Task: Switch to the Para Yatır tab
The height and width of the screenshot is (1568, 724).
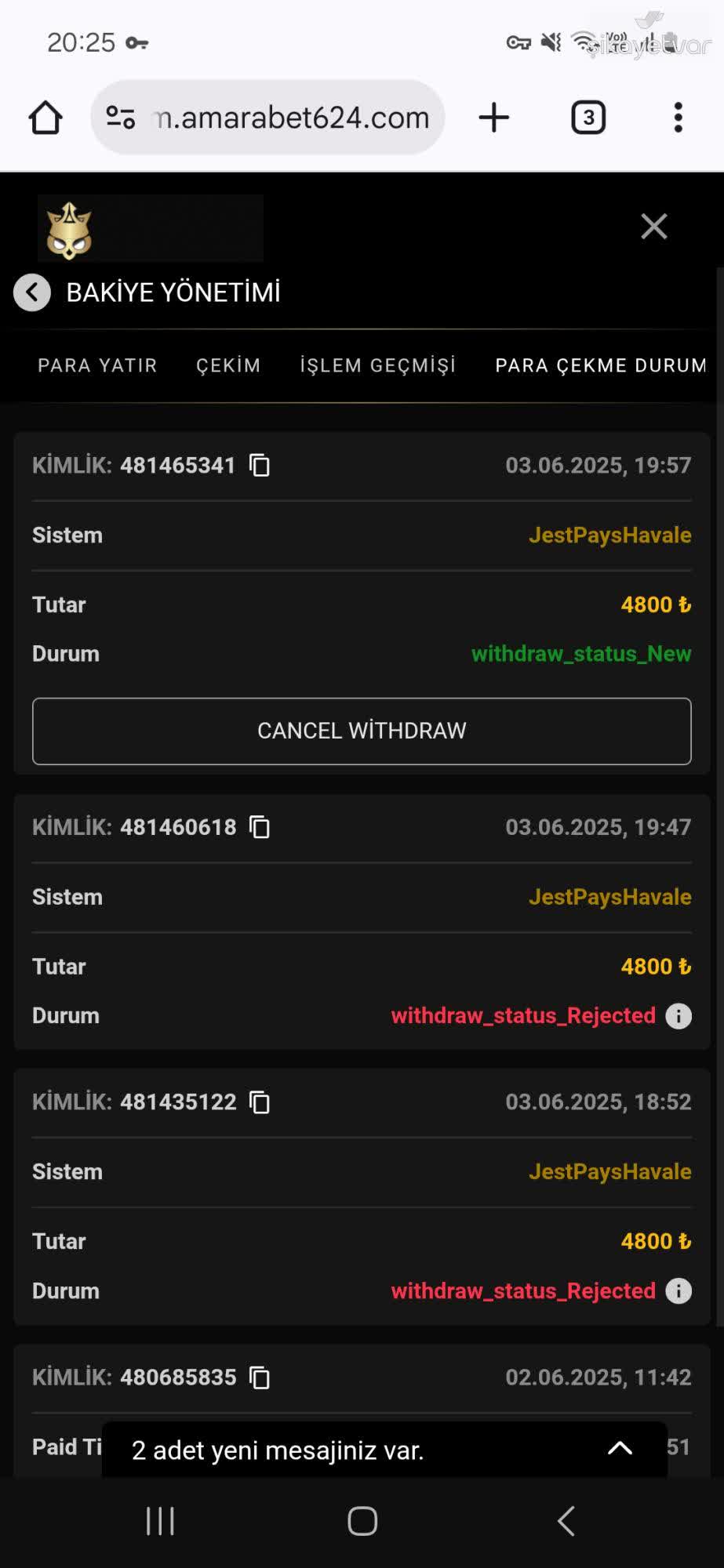Action: click(x=97, y=365)
